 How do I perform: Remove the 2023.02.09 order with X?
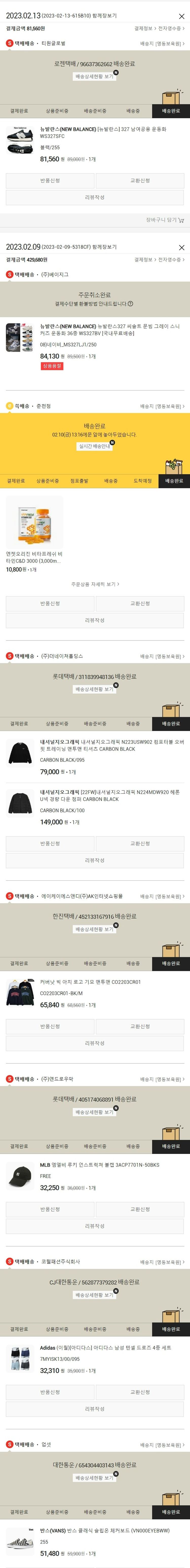(x=181, y=248)
